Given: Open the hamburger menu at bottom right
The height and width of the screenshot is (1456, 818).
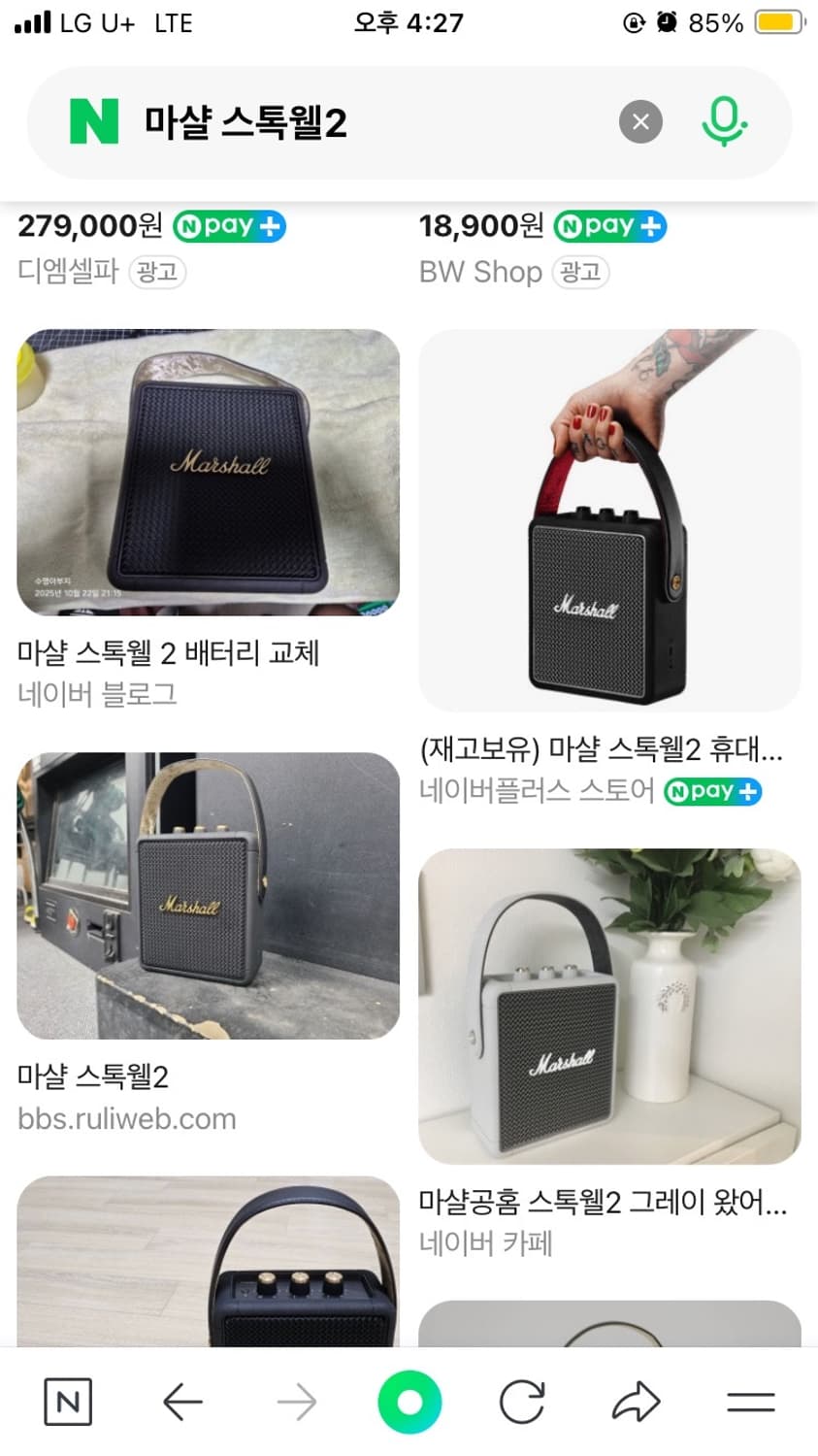Looking at the screenshot, I should 750,1402.
